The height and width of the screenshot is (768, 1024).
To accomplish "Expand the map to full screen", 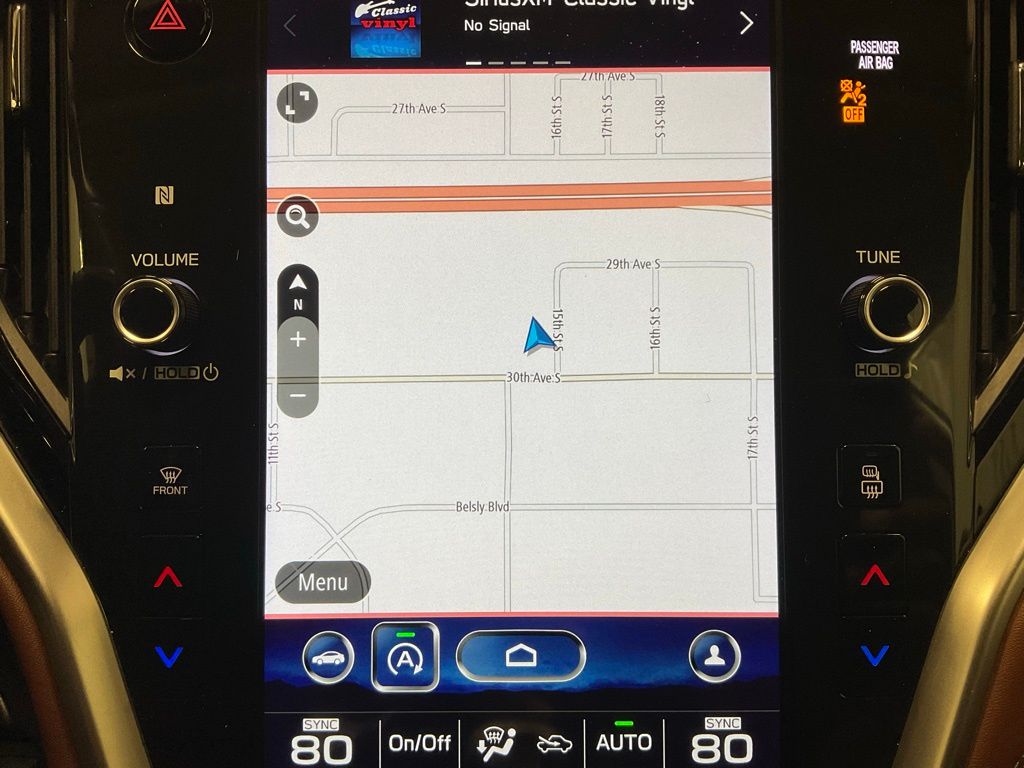I will tap(298, 102).
